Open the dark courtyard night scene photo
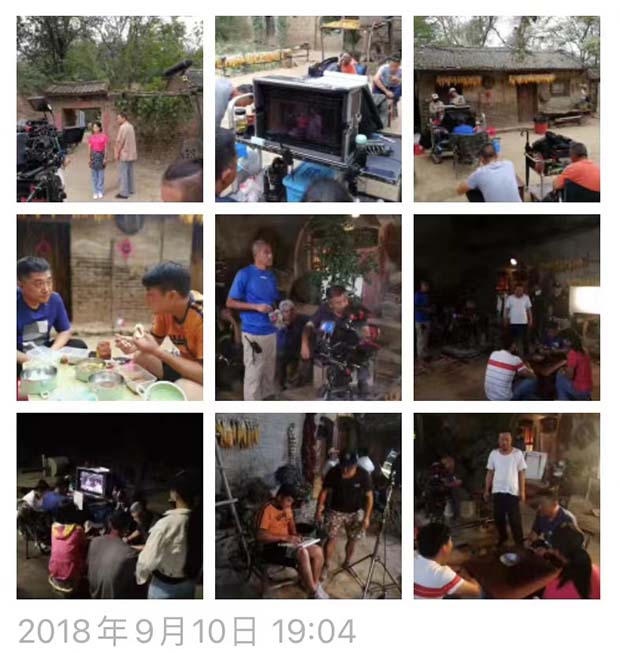 (x=507, y=307)
